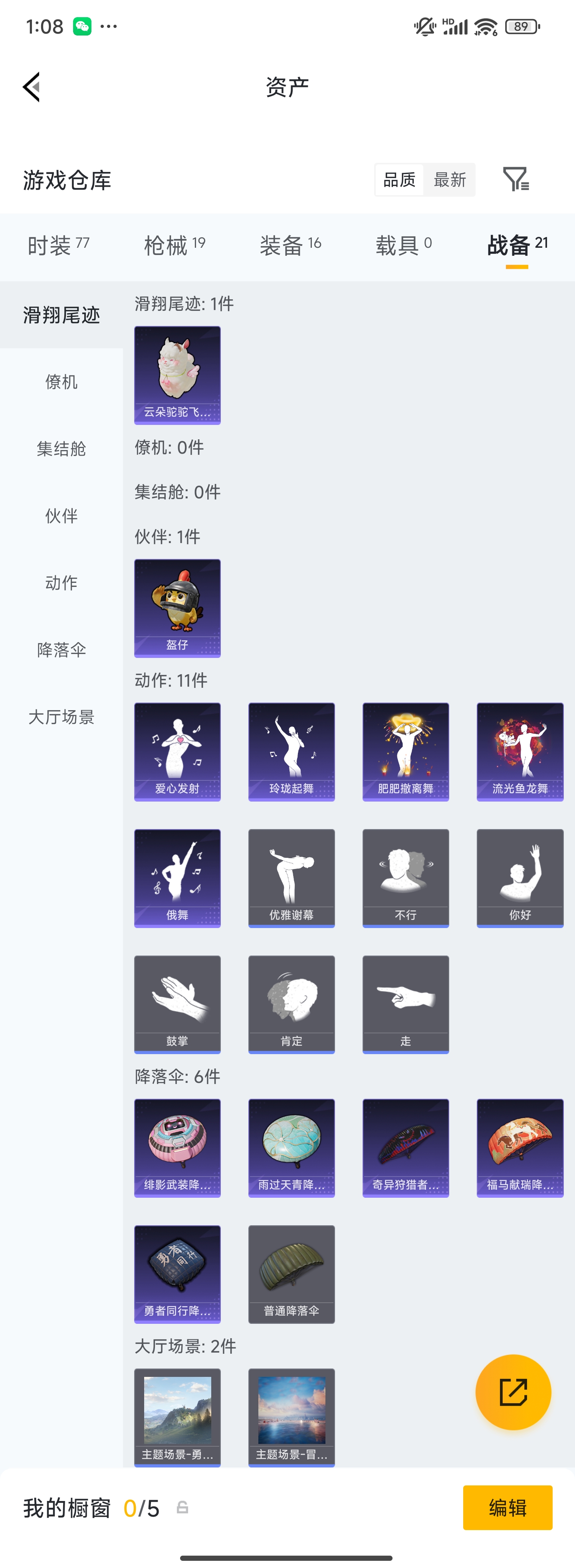
Task: Tap the battery level indicator
Action: 521,26
